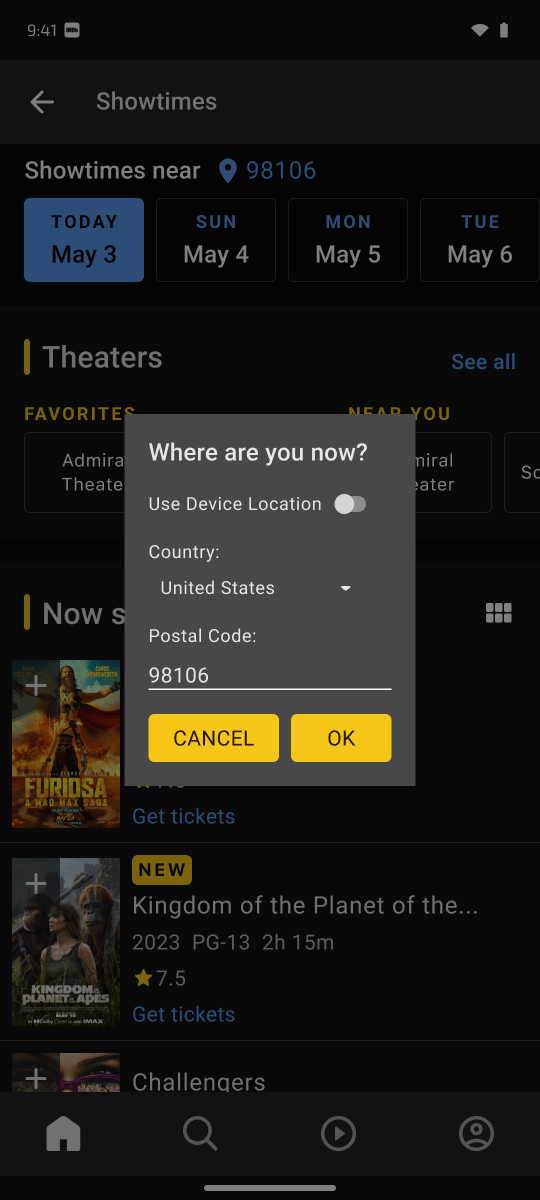Tap the Postal Code field with 98106
Viewport: 540px width, 1200px height.
270,675
